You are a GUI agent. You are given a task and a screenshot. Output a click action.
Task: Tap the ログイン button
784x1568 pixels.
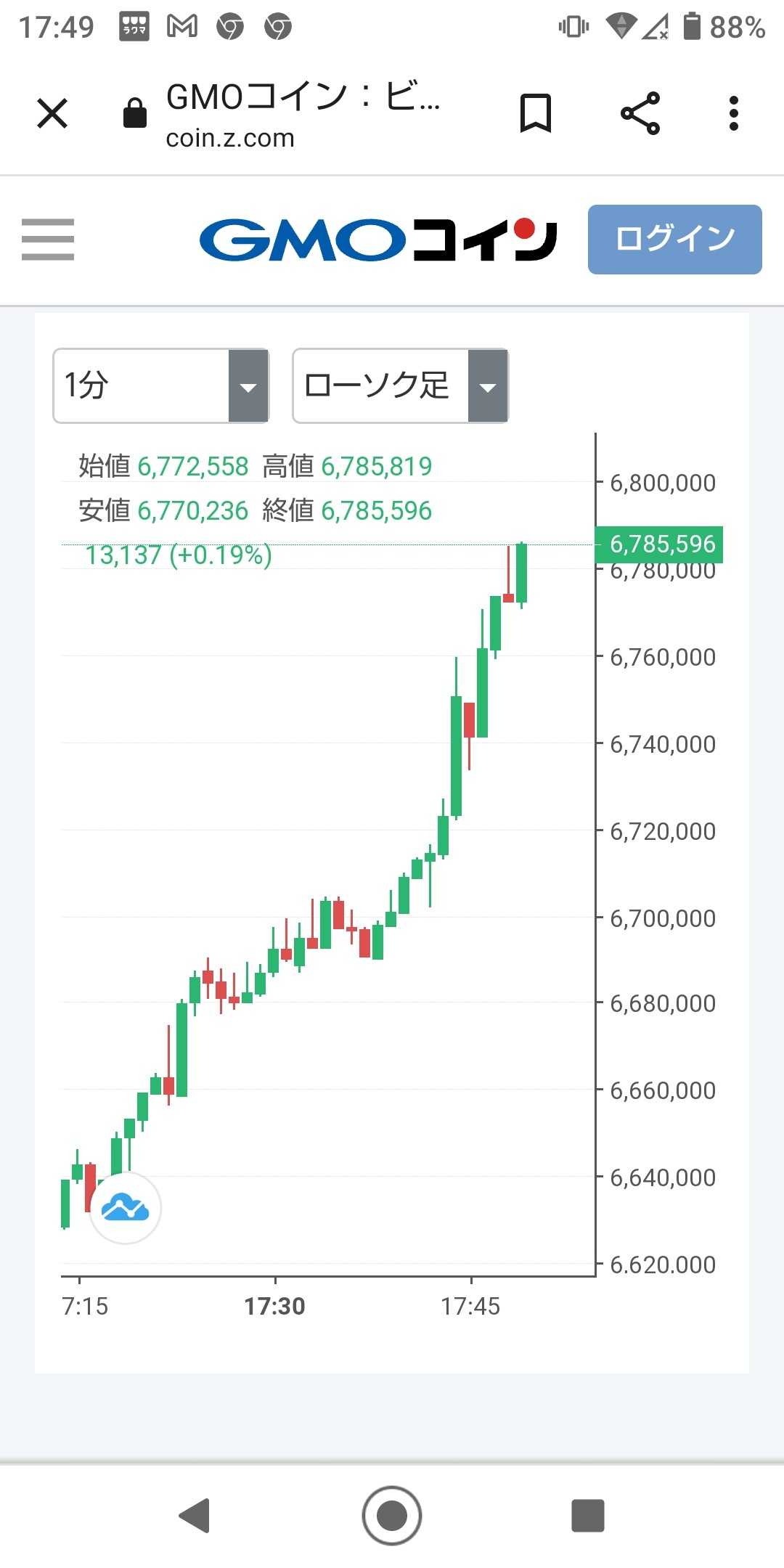[674, 240]
